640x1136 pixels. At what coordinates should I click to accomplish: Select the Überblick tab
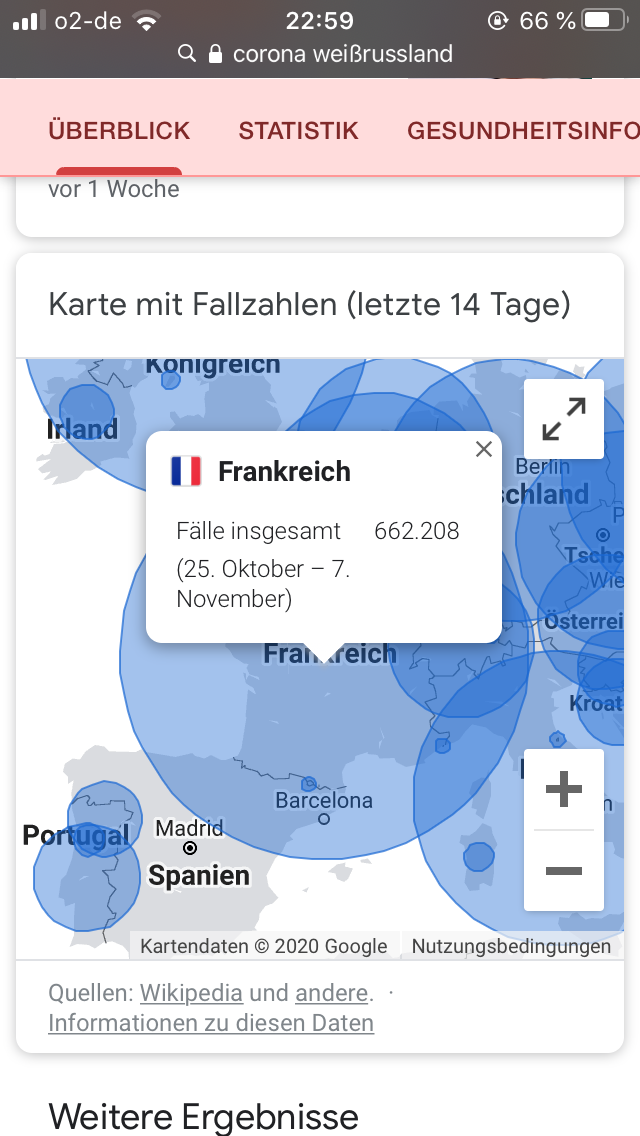click(119, 130)
